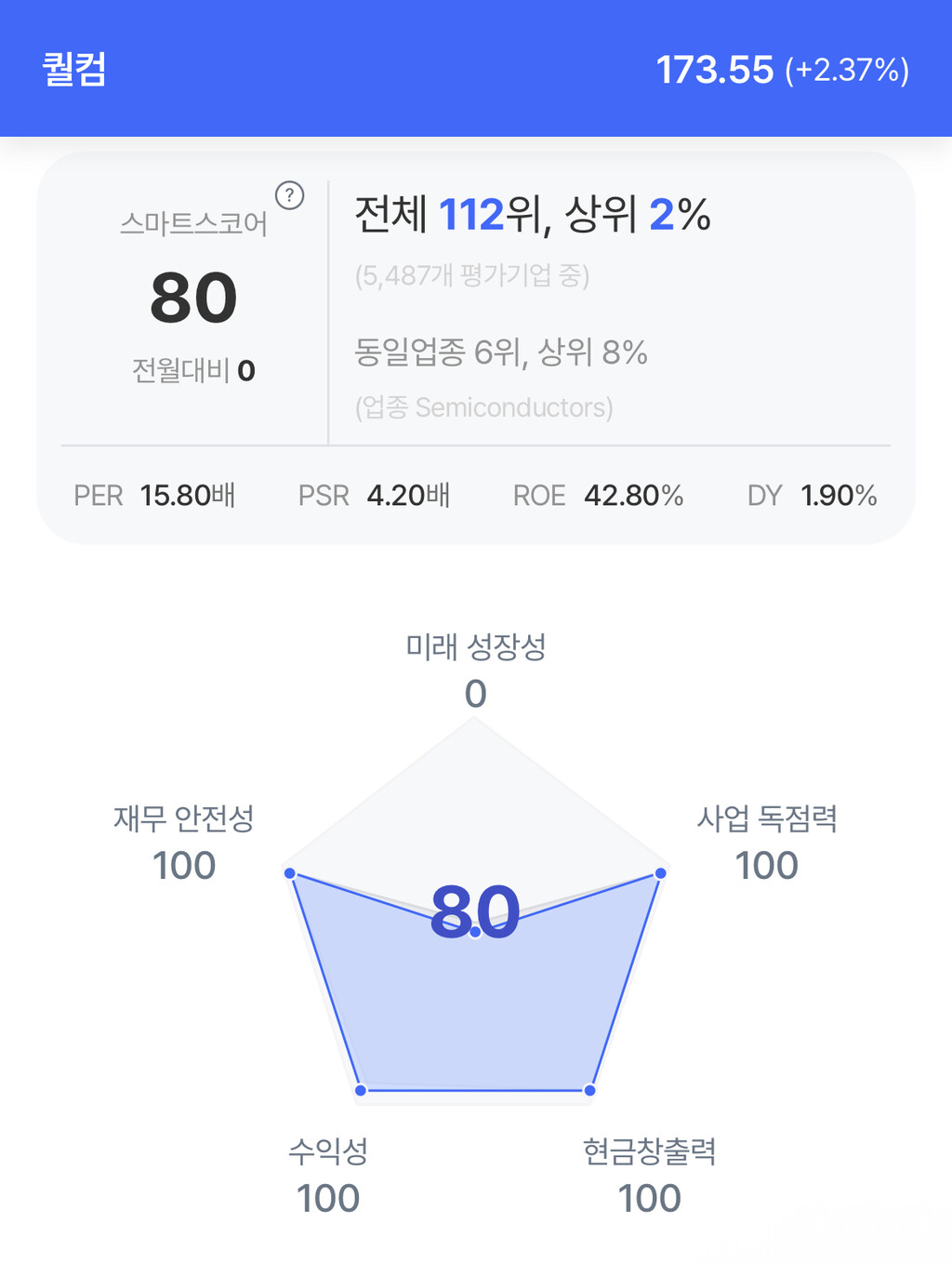Open the 스마트스코어 help question mark
This screenshot has width=952, height=1263.
coord(290,195)
